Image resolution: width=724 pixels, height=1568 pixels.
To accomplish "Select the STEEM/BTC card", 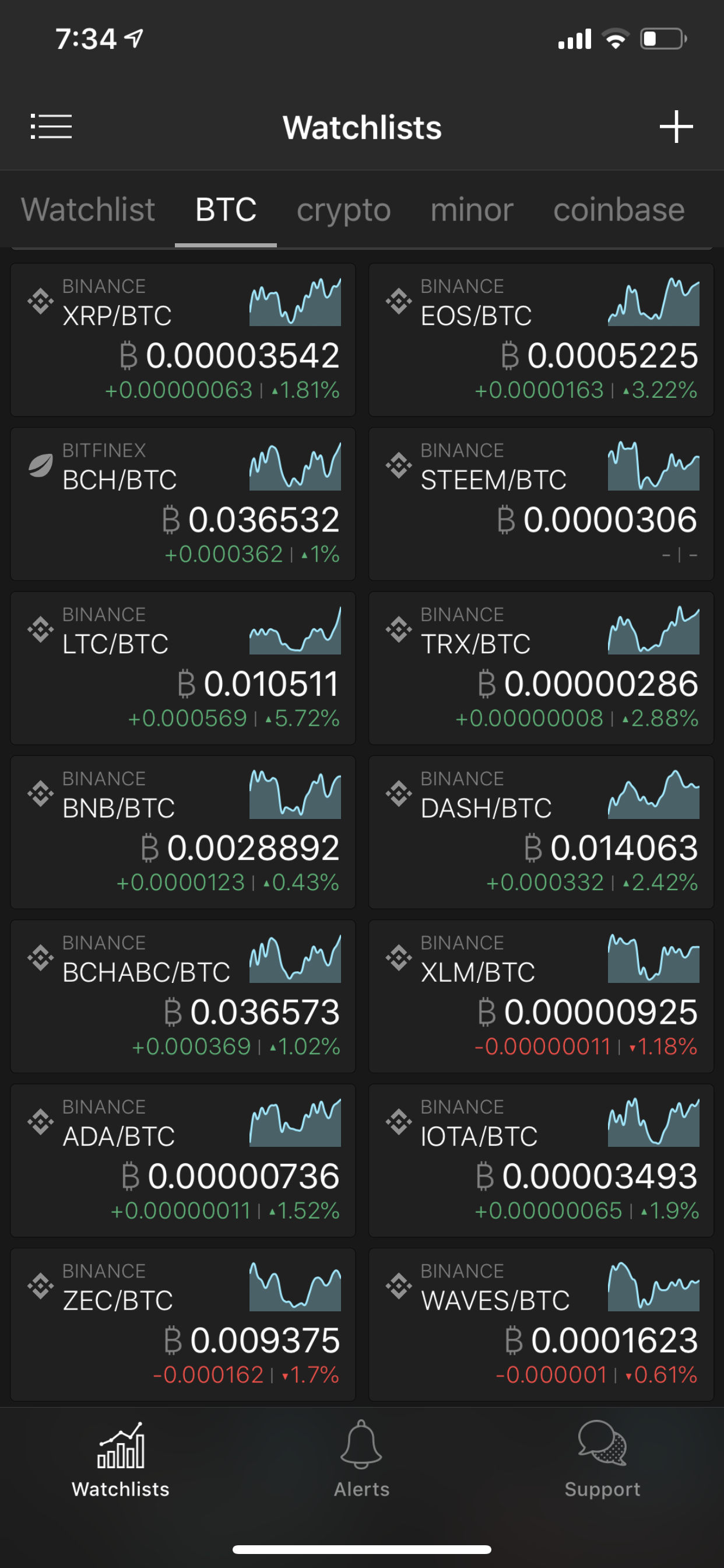I will click(541, 504).
